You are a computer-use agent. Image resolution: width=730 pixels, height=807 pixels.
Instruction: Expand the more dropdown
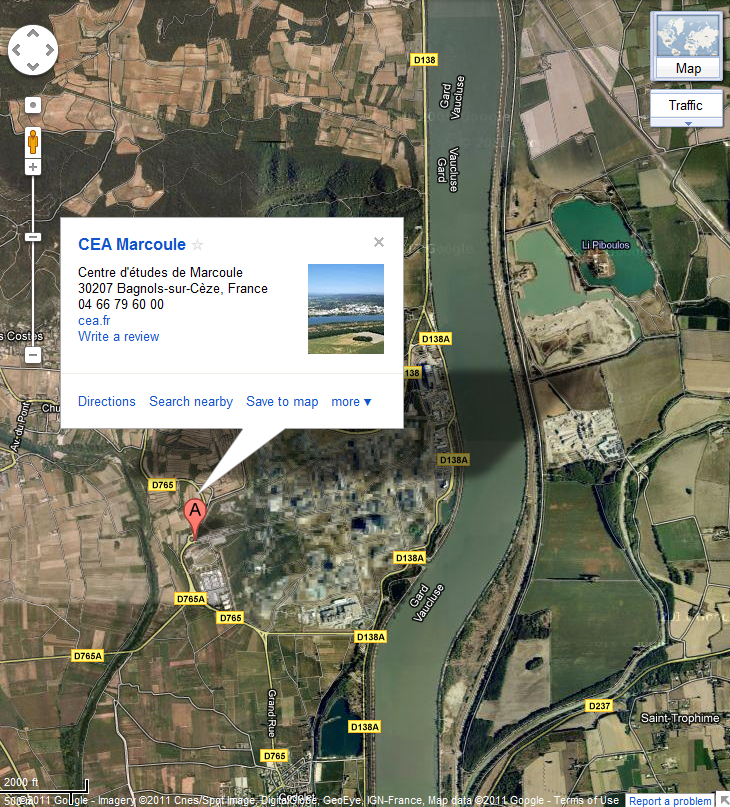pos(351,401)
